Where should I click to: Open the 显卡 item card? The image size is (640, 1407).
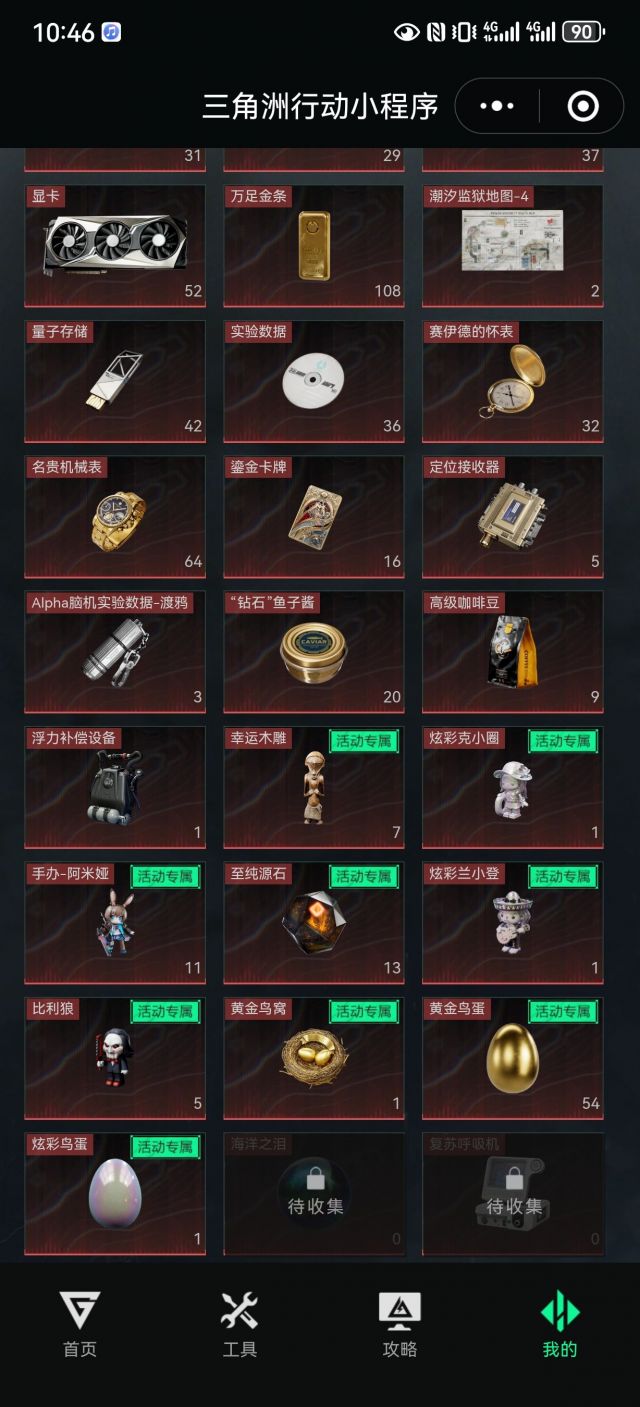[x=115, y=245]
